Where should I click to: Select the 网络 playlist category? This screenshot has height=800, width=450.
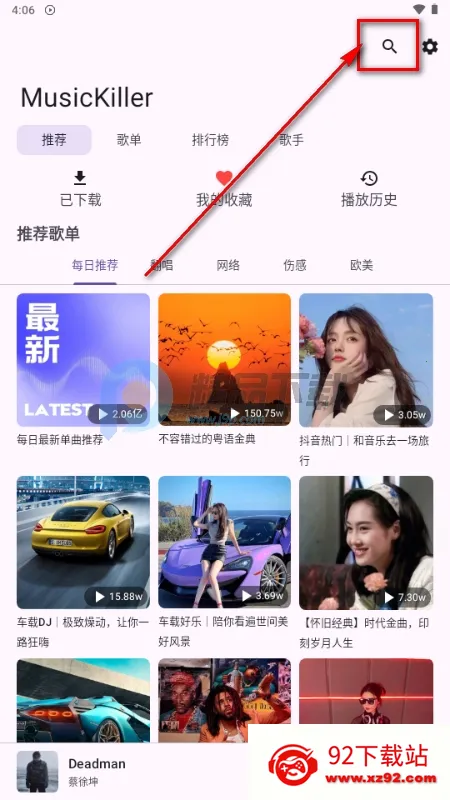228,265
